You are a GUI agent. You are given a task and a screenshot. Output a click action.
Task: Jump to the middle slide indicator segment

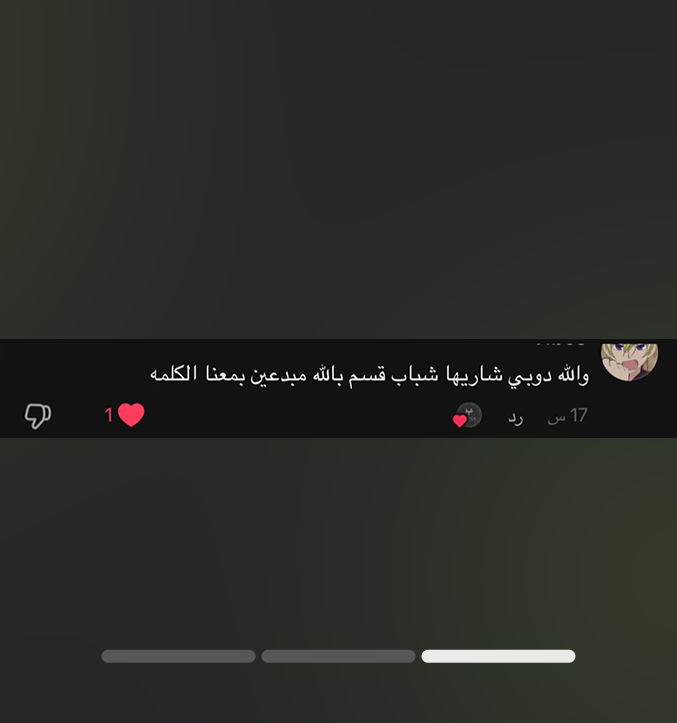click(338, 656)
